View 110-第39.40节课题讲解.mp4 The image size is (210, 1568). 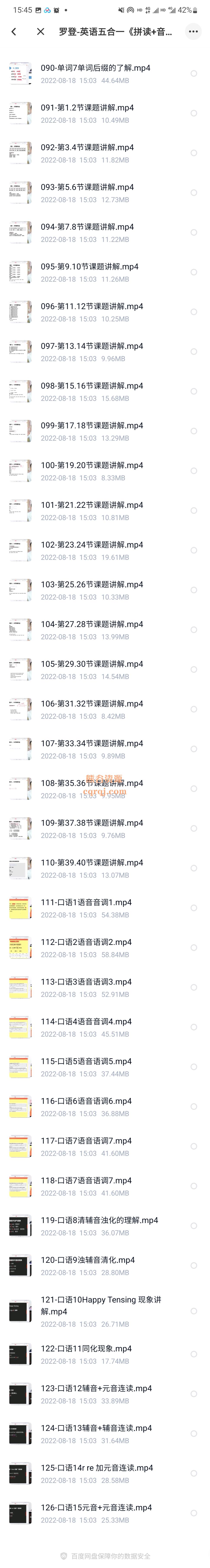tap(92, 862)
